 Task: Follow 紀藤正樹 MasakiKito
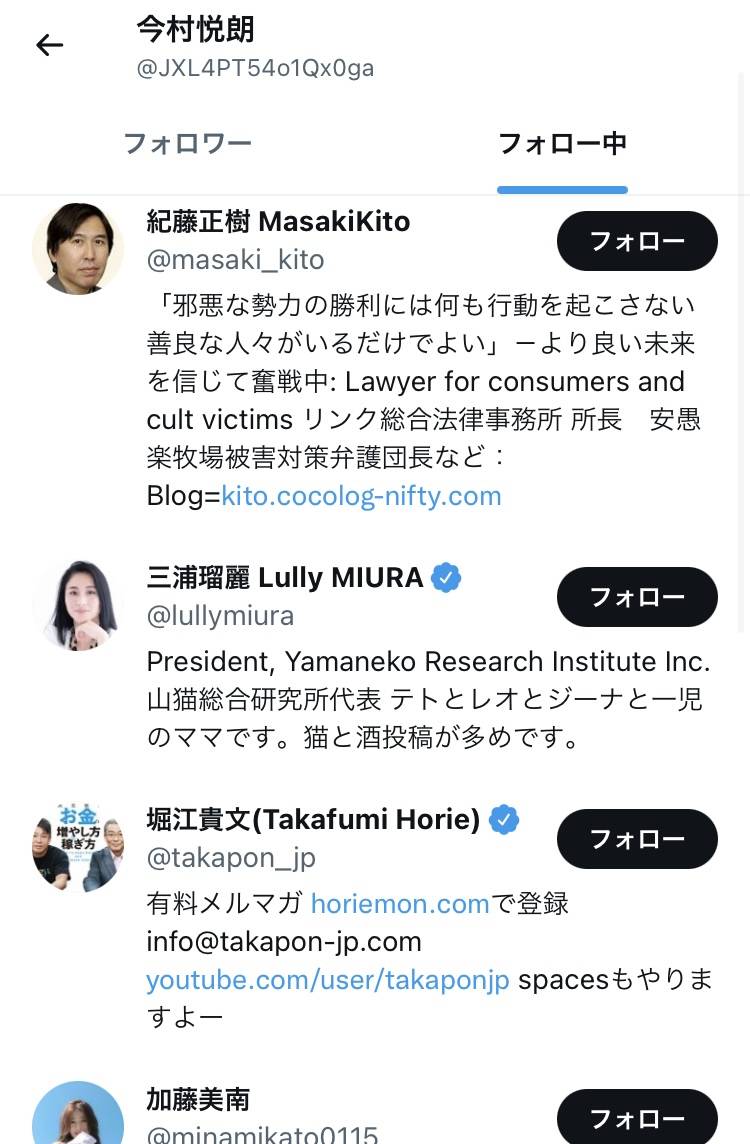pos(637,241)
